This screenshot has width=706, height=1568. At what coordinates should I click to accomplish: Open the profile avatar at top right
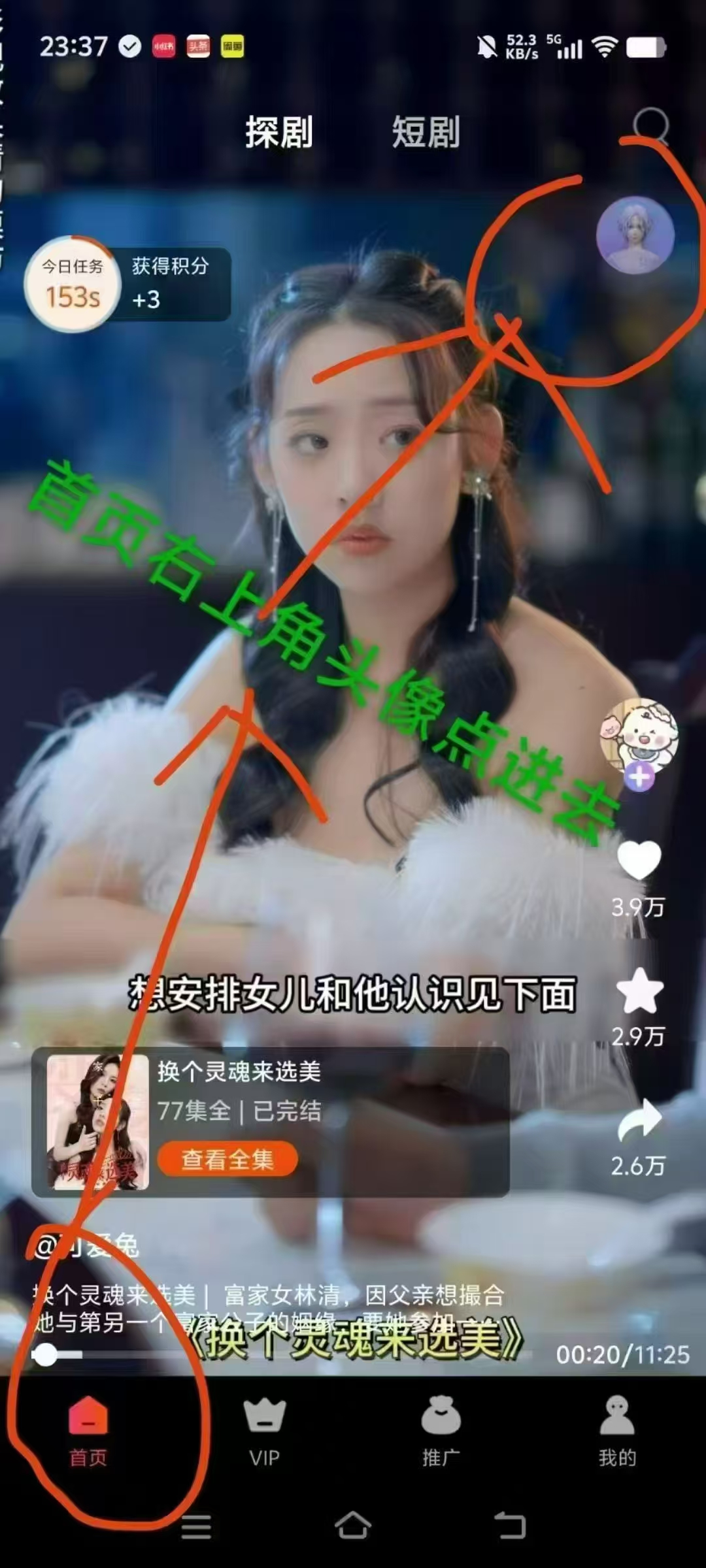[635, 235]
